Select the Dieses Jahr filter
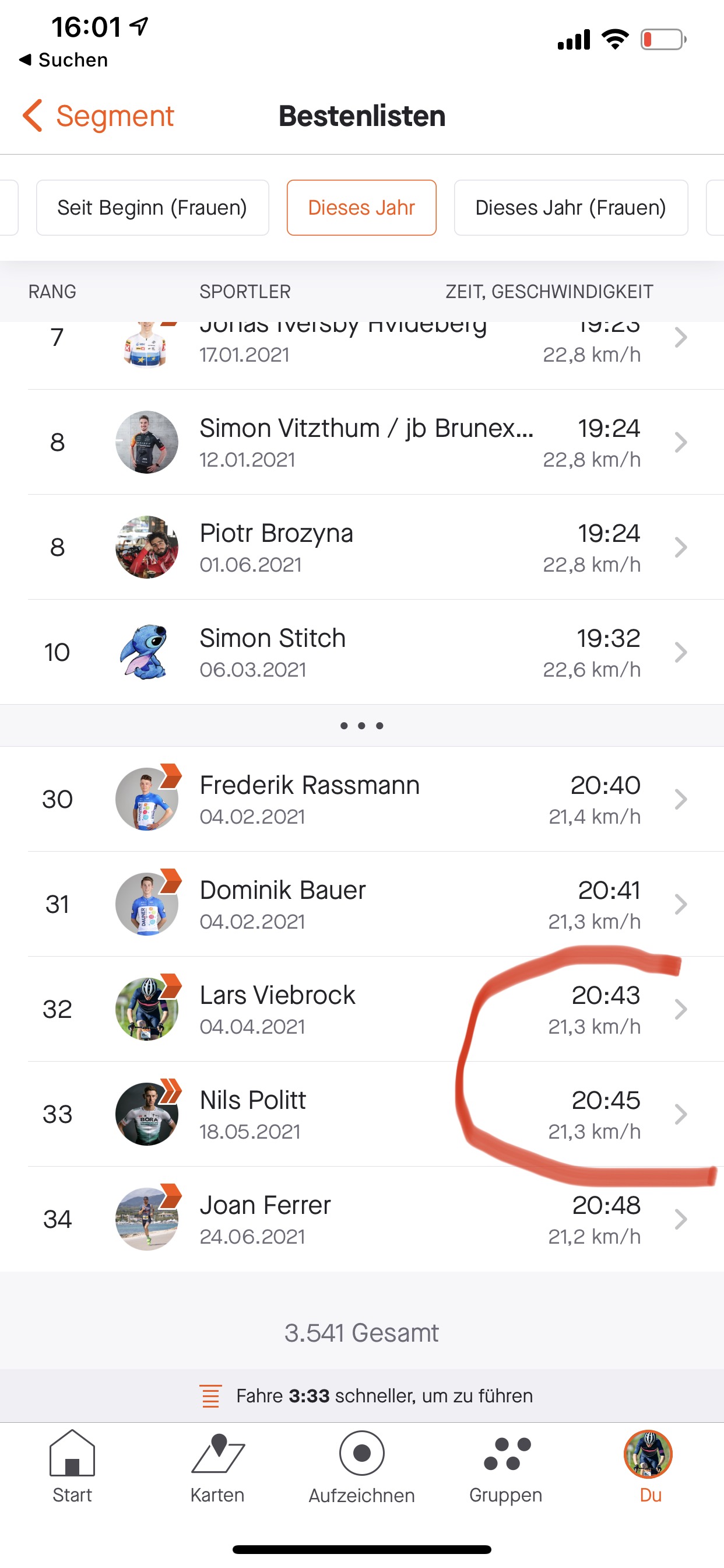724x1568 pixels. point(361,208)
